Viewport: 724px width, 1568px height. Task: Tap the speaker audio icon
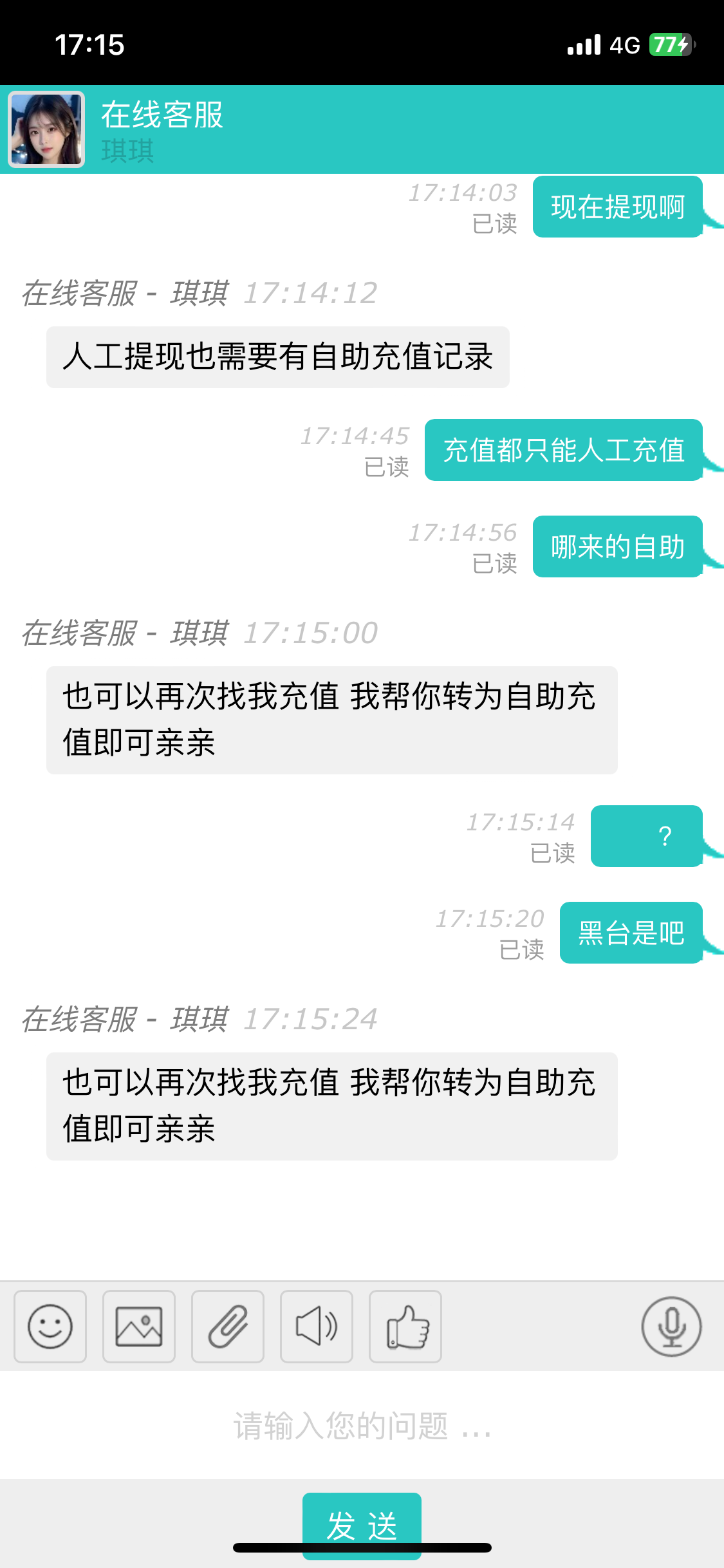(x=316, y=1327)
